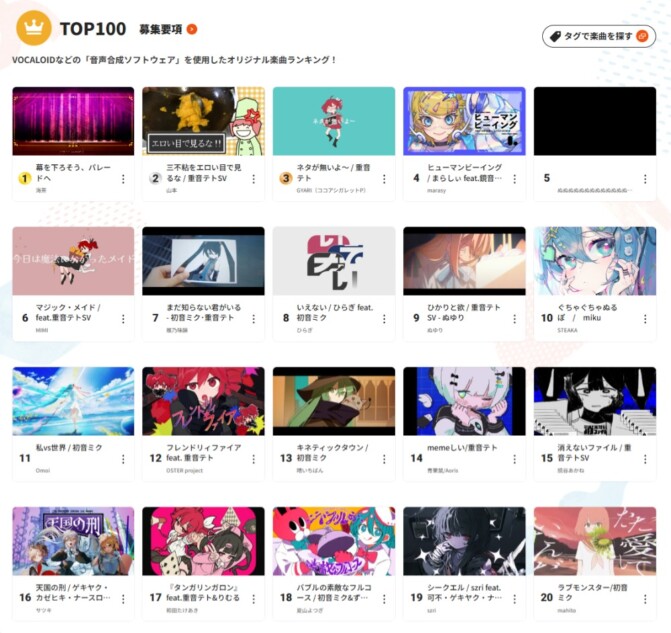Show more options for まだ知らない君がいる

click(253, 319)
